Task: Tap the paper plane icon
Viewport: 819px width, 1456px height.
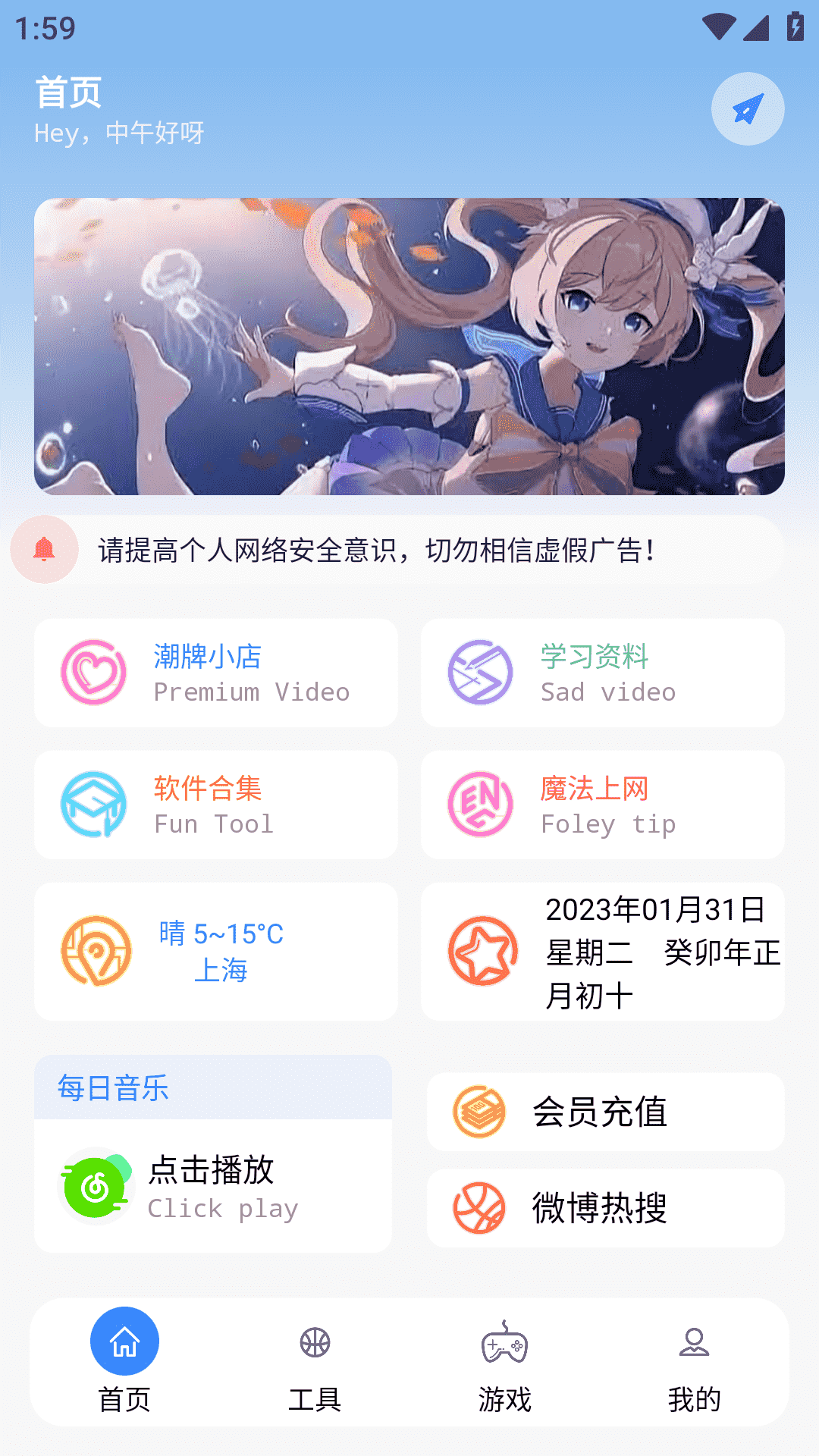Action: [747, 109]
